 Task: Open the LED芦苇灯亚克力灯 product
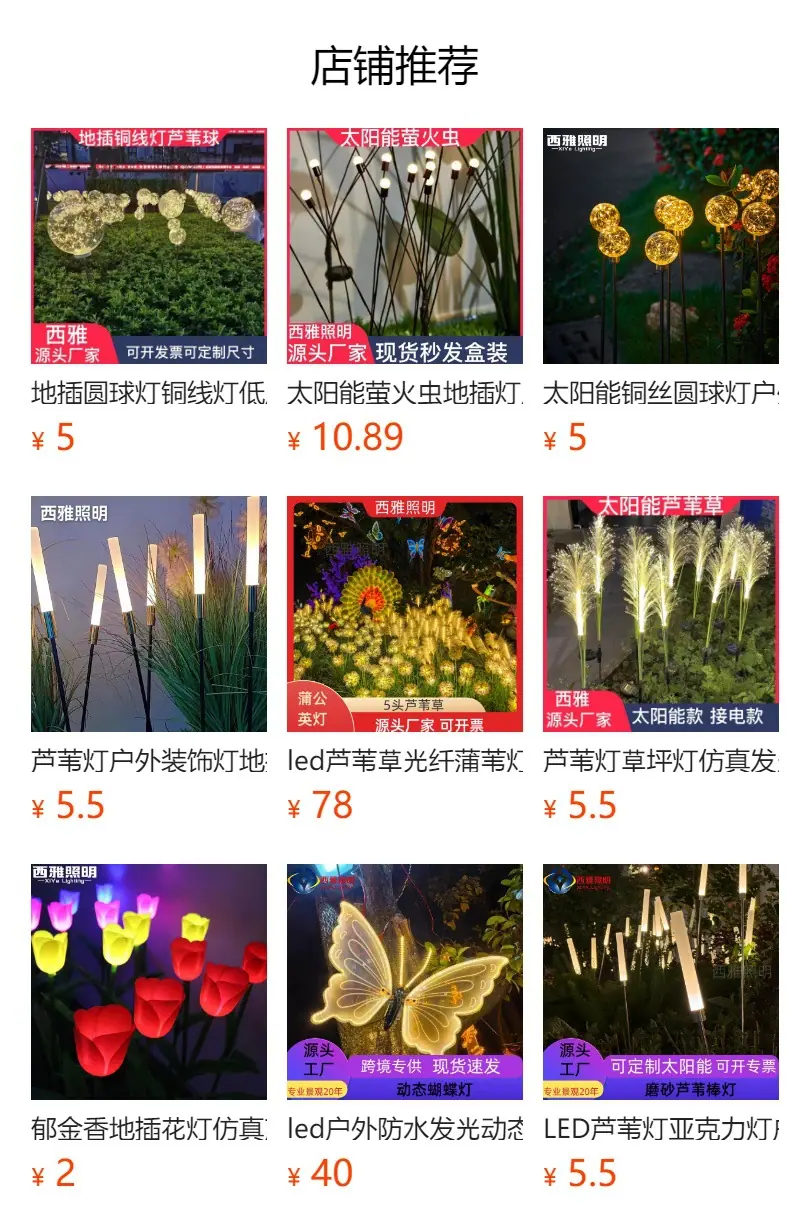tap(661, 1028)
